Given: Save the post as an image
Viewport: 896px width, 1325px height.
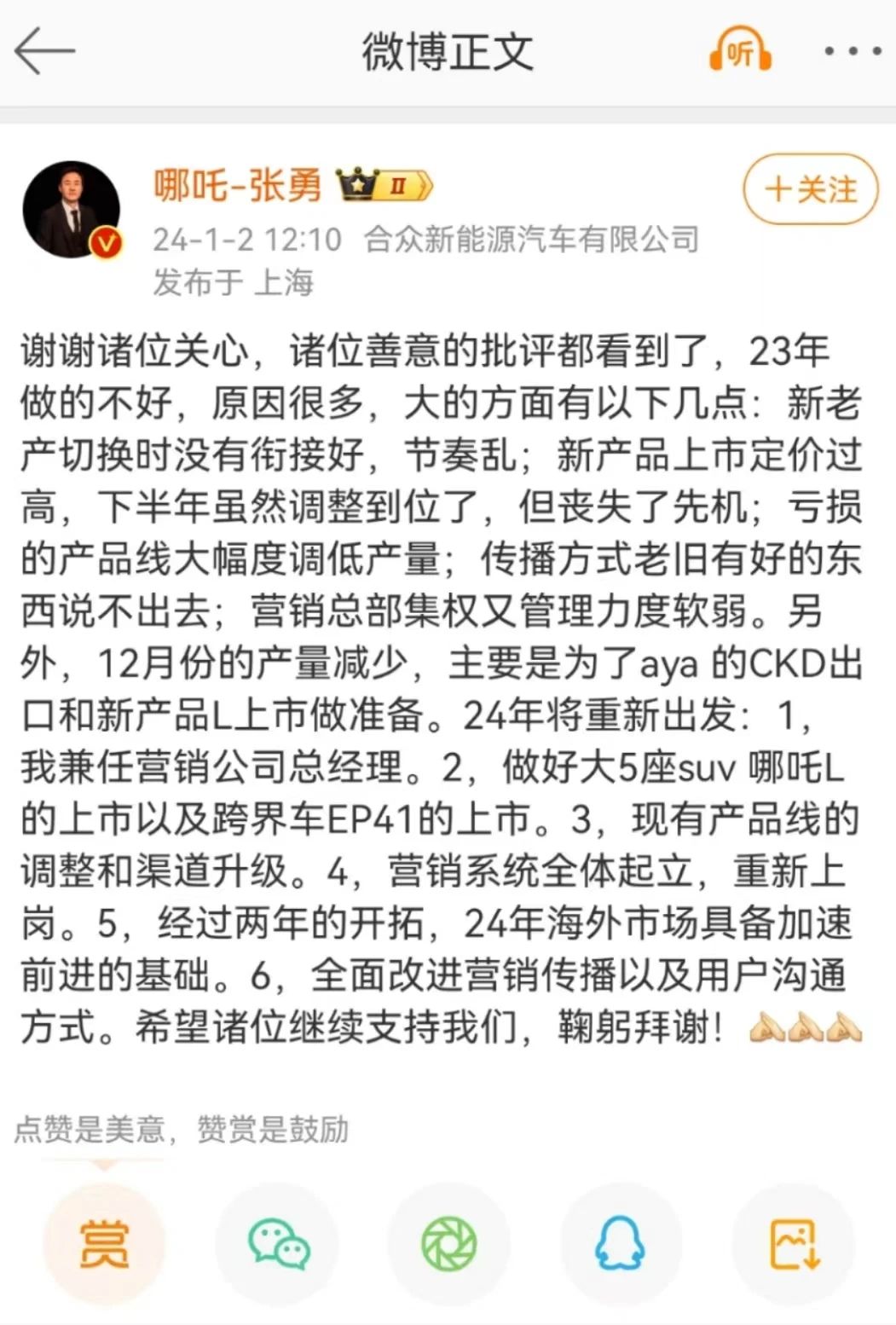Looking at the screenshot, I should [x=794, y=1243].
